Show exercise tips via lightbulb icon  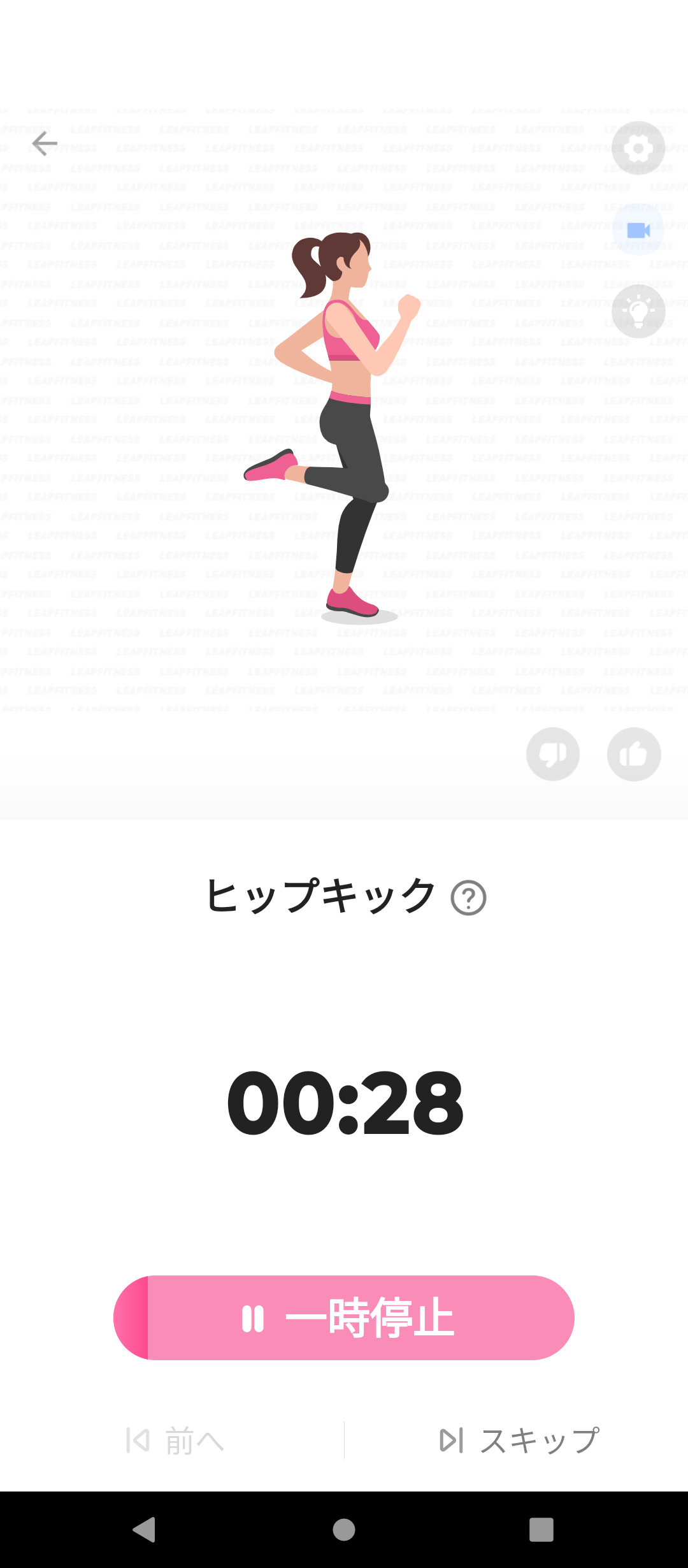pyautogui.click(x=638, y=311)
